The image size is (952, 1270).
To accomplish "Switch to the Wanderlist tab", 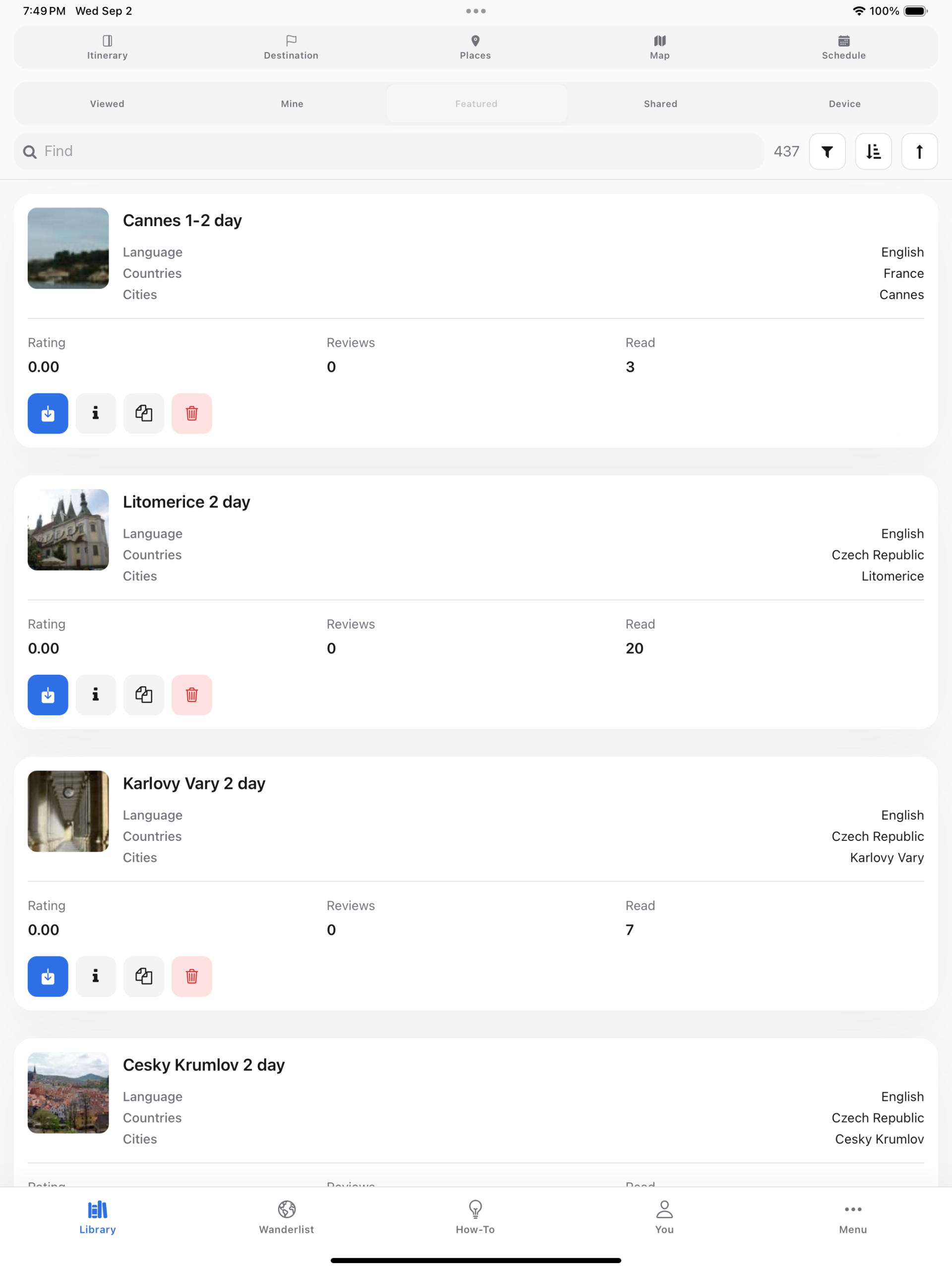I will click(287, 1216).
